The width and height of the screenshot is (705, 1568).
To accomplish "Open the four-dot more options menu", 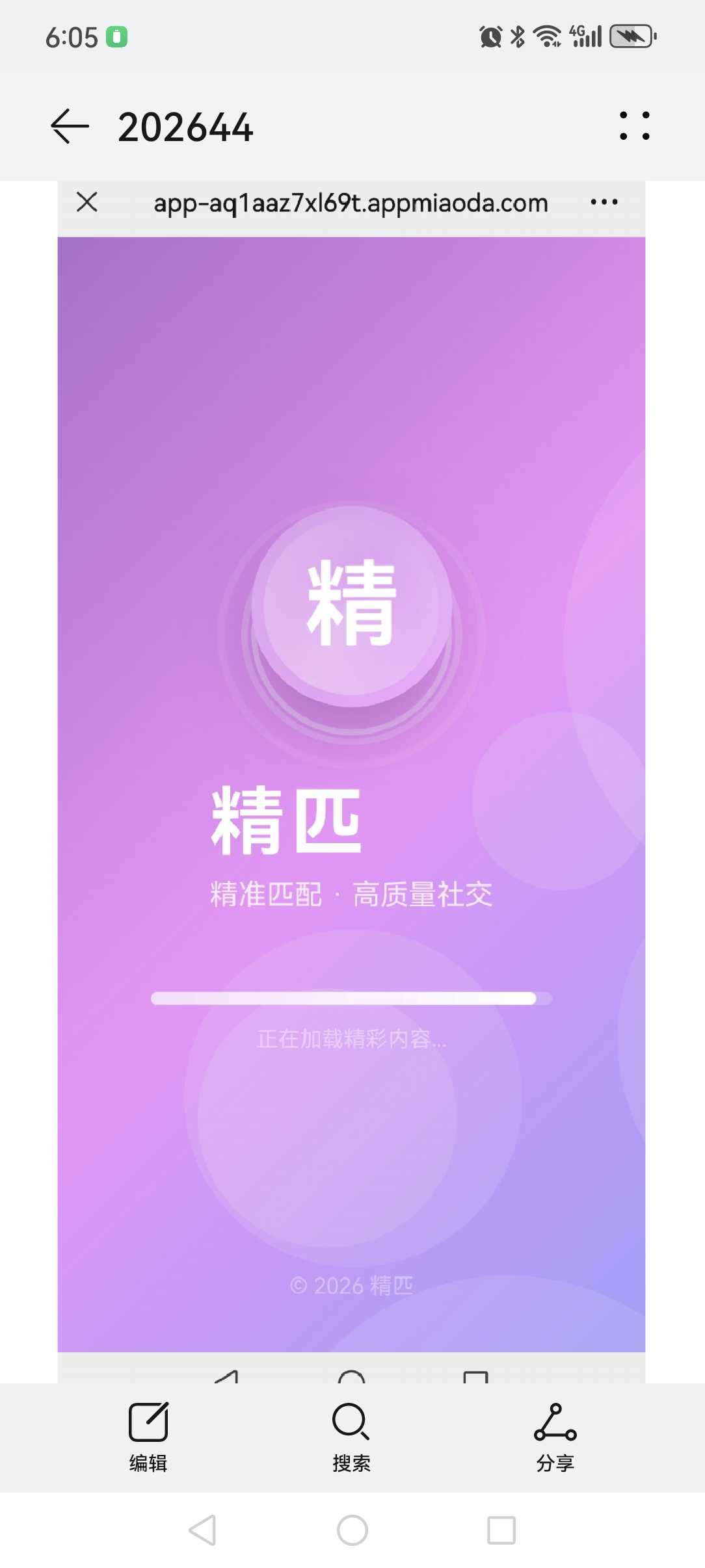I will click(x=634, y=126).
